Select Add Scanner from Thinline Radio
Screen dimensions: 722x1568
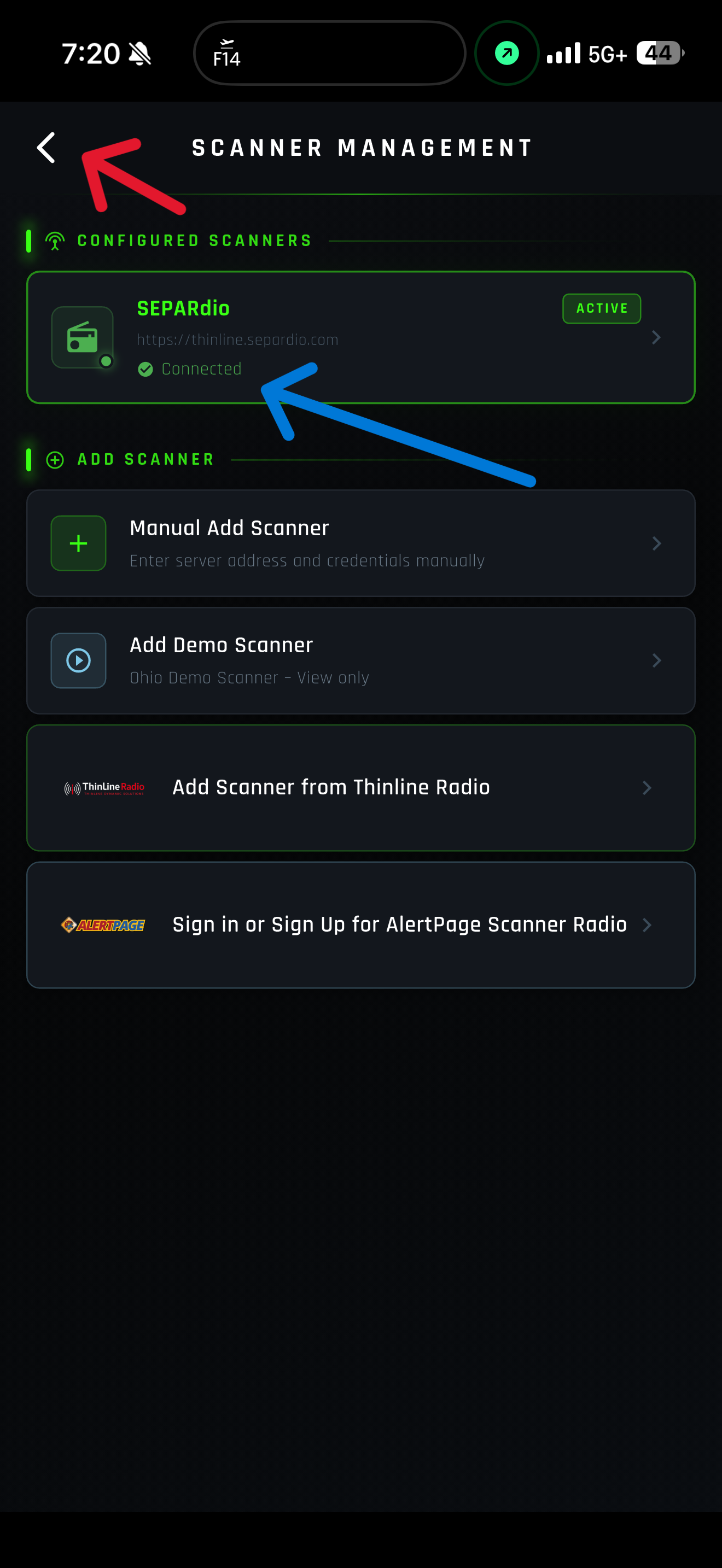click(x=360, y=788)
